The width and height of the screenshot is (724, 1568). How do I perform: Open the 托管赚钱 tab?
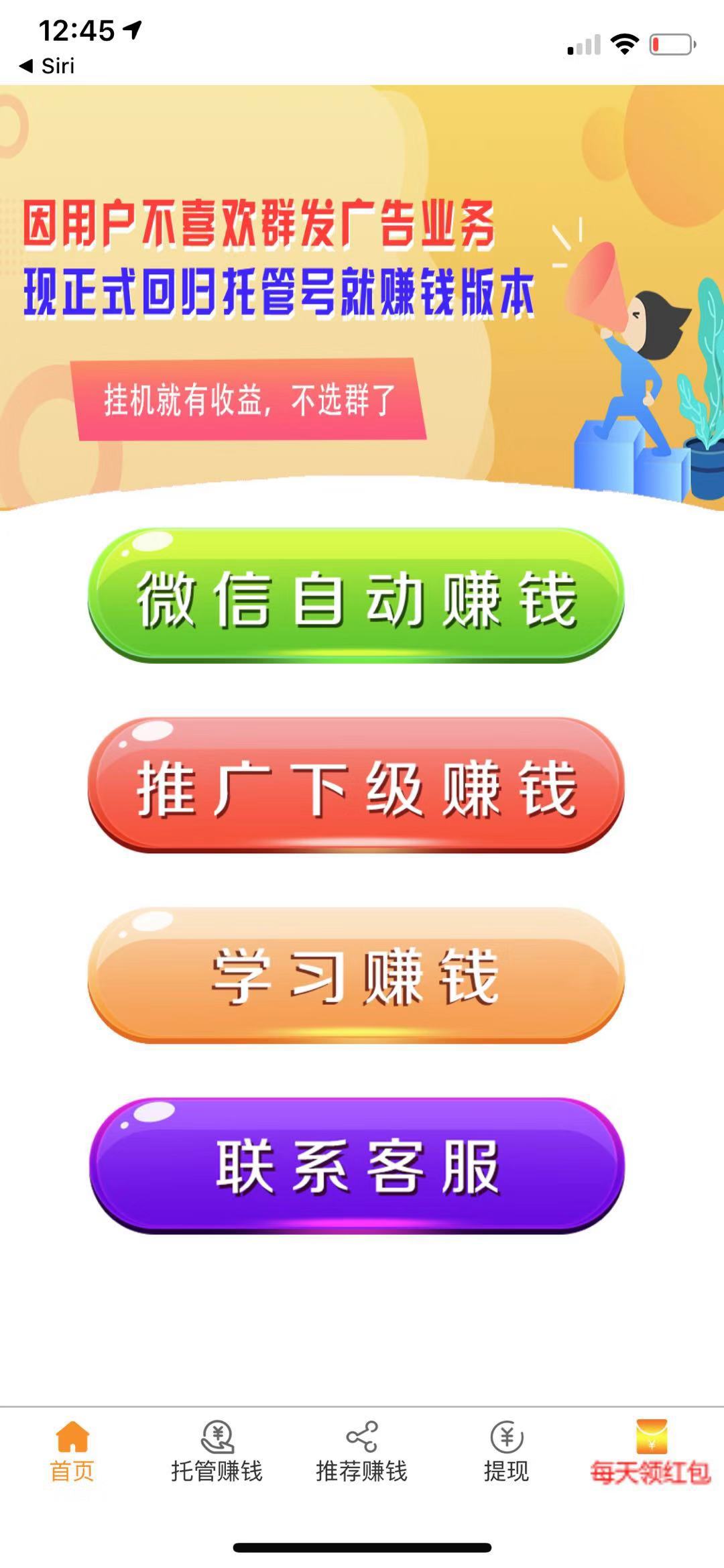tap(217, 1452)
